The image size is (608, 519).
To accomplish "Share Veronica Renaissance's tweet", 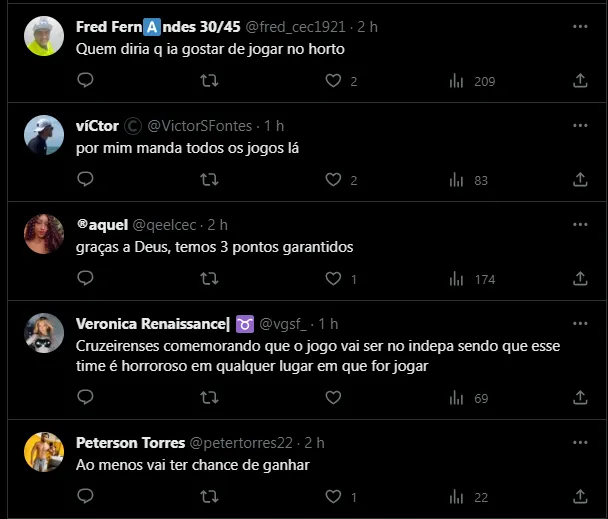I will tap(580, 398).
